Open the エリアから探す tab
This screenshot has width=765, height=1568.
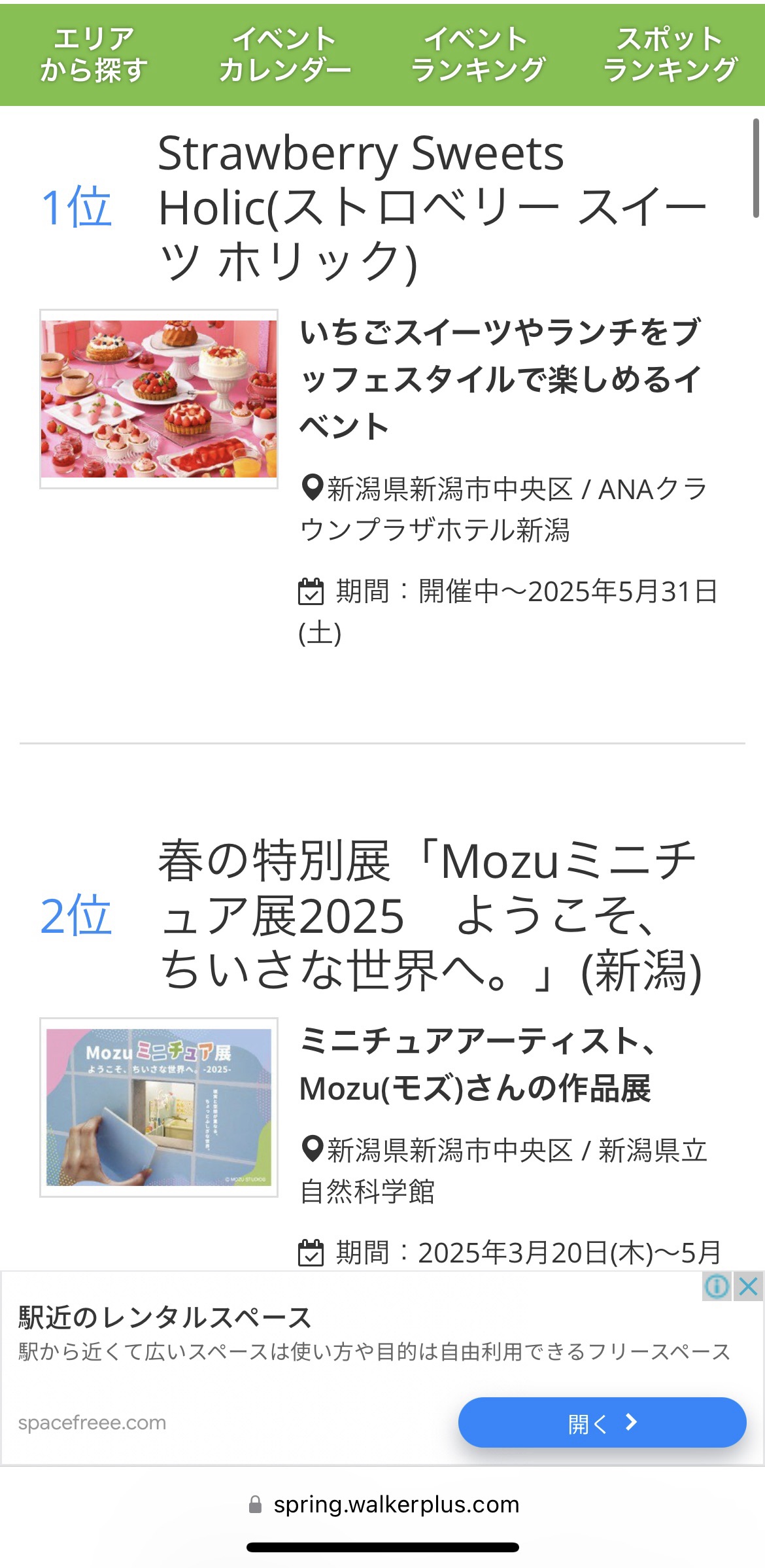94,55
